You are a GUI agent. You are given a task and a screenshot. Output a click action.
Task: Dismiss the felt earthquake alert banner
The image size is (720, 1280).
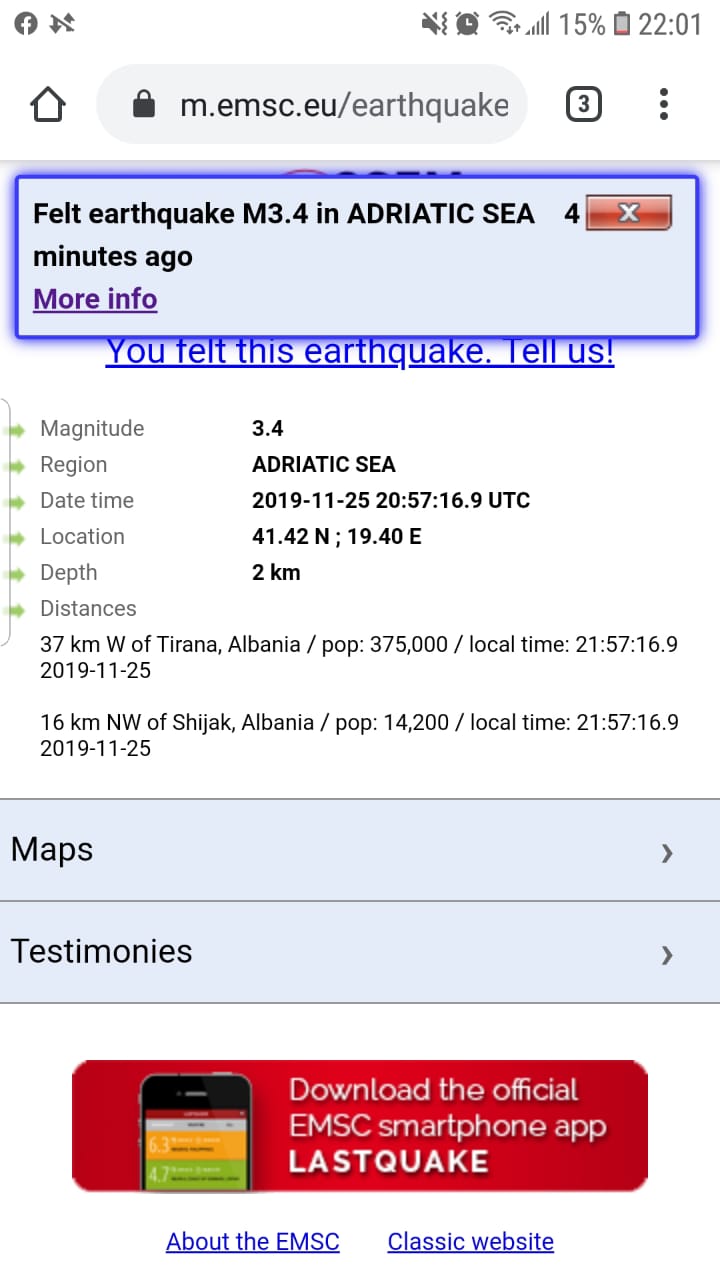click(x=628, y=213)
